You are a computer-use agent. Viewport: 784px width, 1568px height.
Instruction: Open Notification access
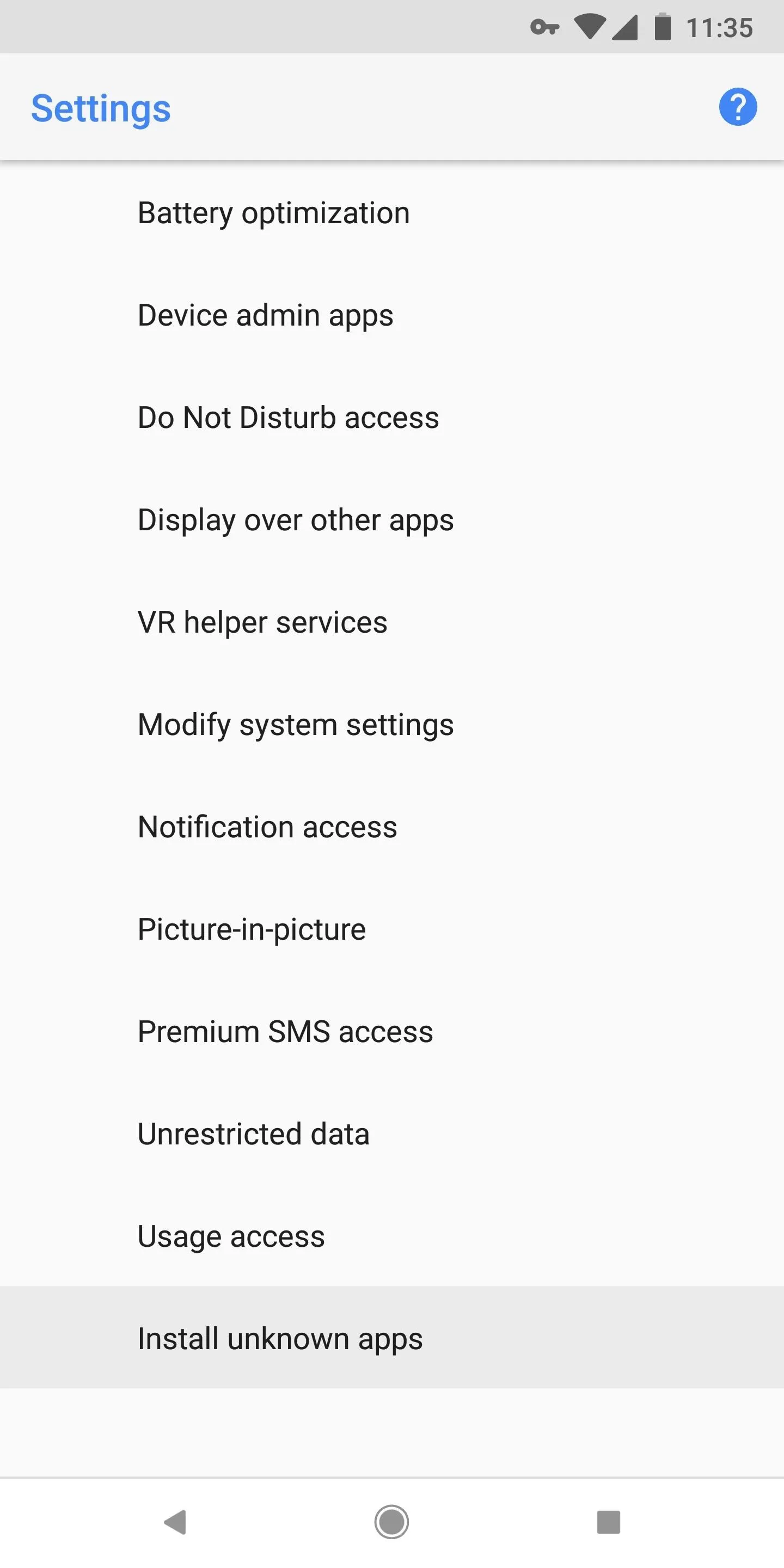coord(392,826)
